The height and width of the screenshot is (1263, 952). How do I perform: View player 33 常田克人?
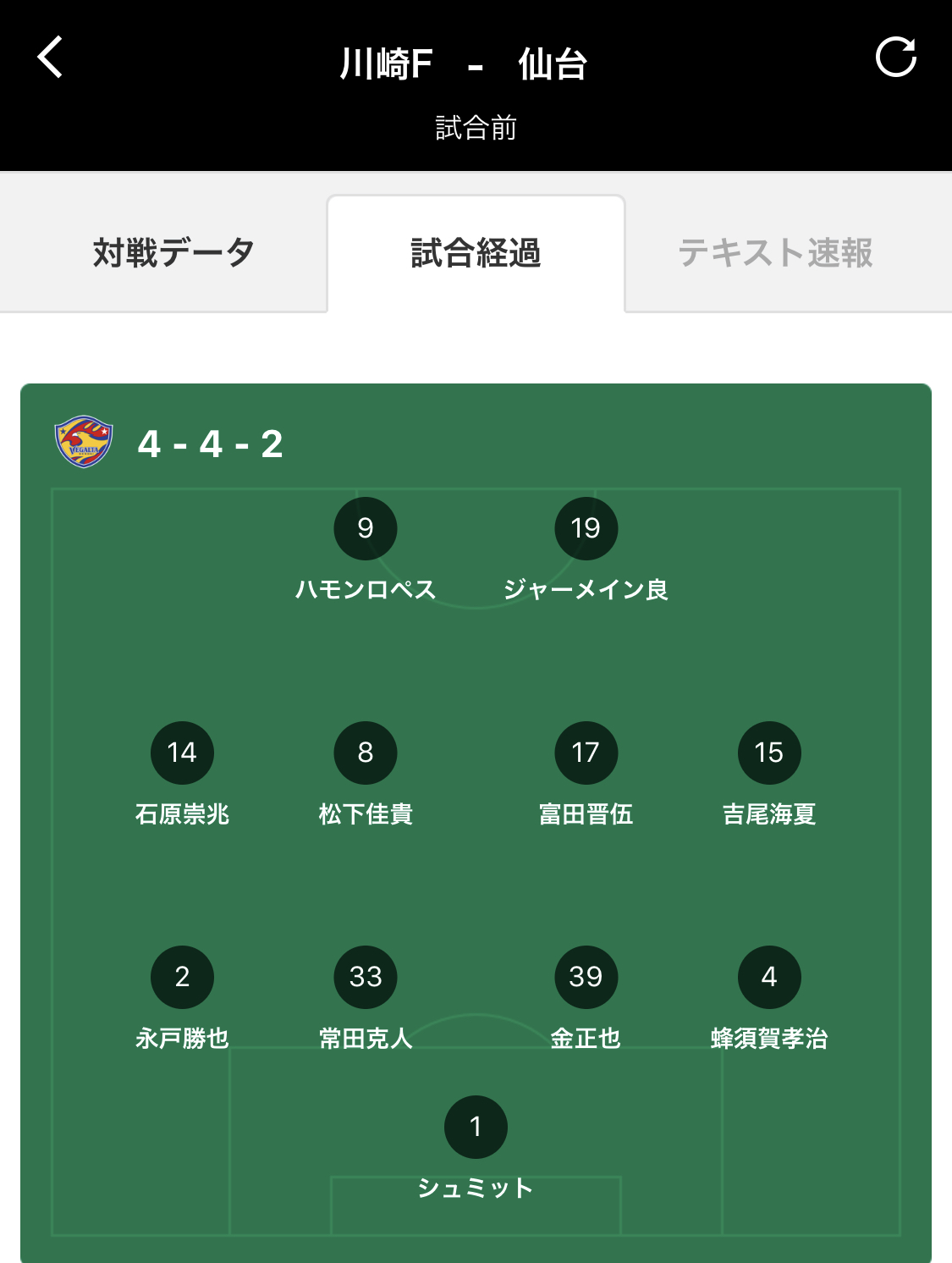point(366,999)
